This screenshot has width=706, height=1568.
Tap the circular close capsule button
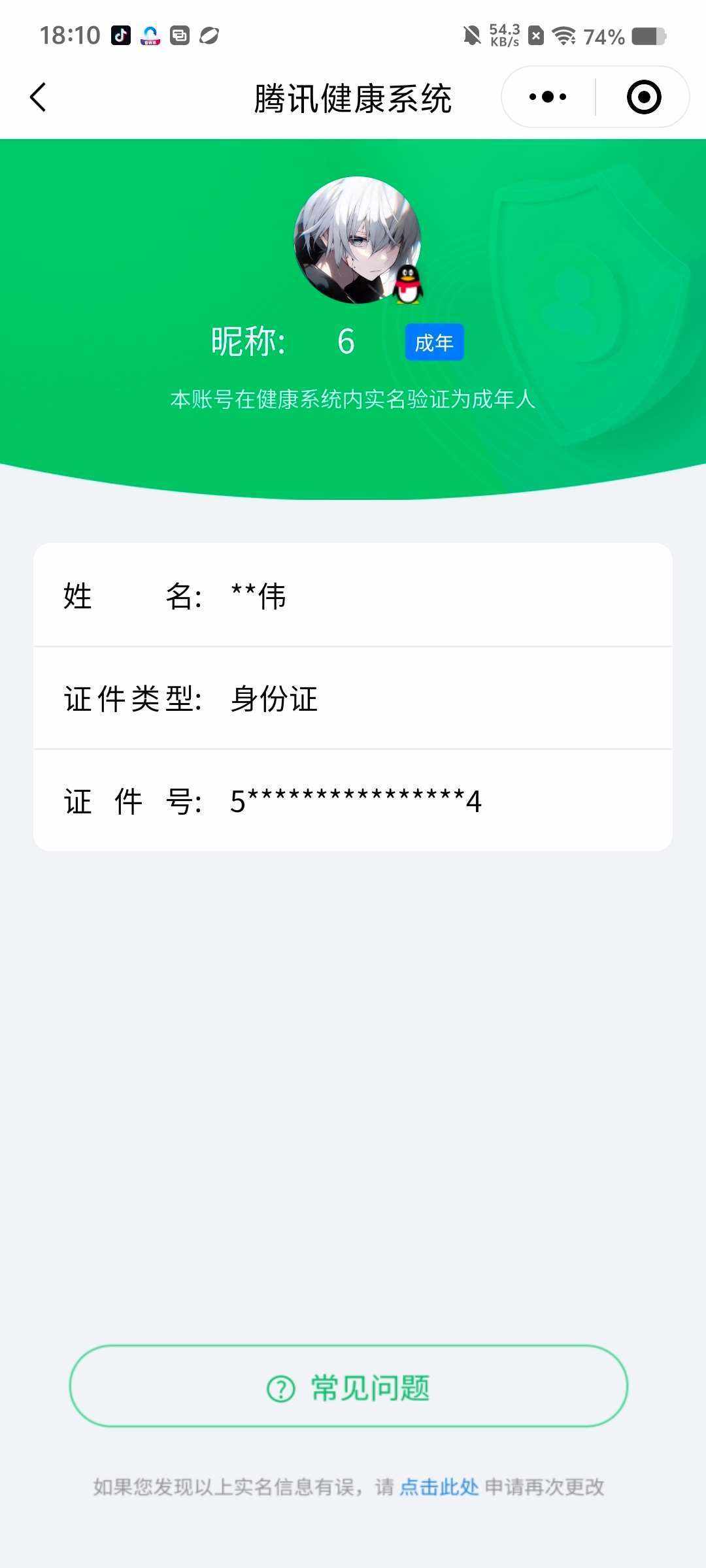(x=643, y=95)
